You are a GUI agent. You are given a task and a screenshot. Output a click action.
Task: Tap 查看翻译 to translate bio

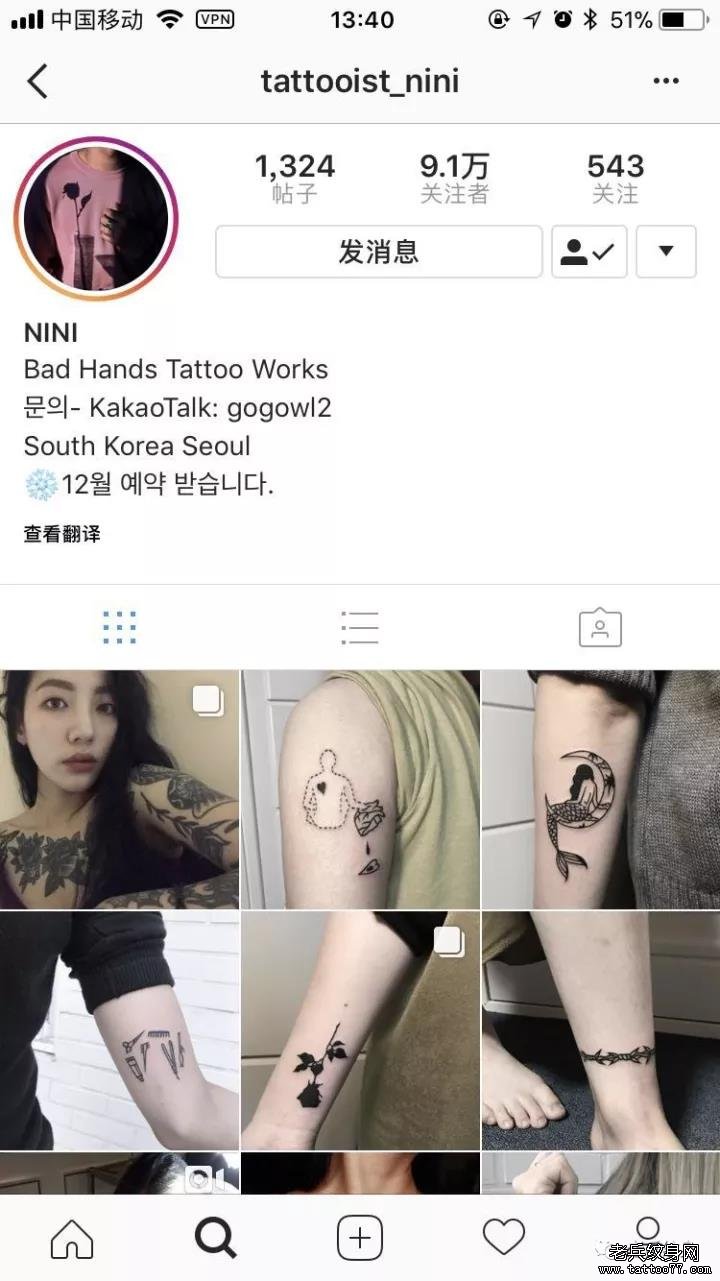tap(62, 534)
